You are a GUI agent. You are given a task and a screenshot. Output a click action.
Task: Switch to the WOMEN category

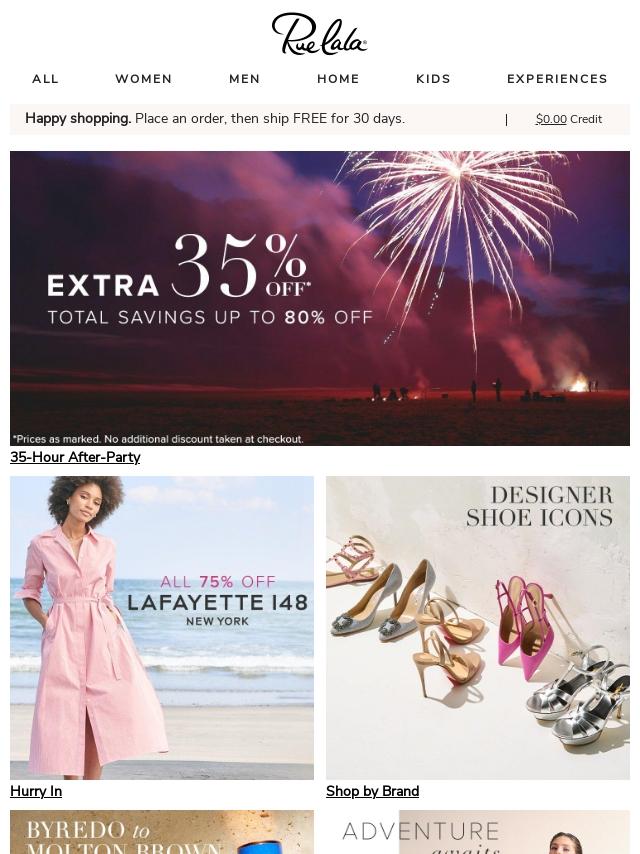143,79
